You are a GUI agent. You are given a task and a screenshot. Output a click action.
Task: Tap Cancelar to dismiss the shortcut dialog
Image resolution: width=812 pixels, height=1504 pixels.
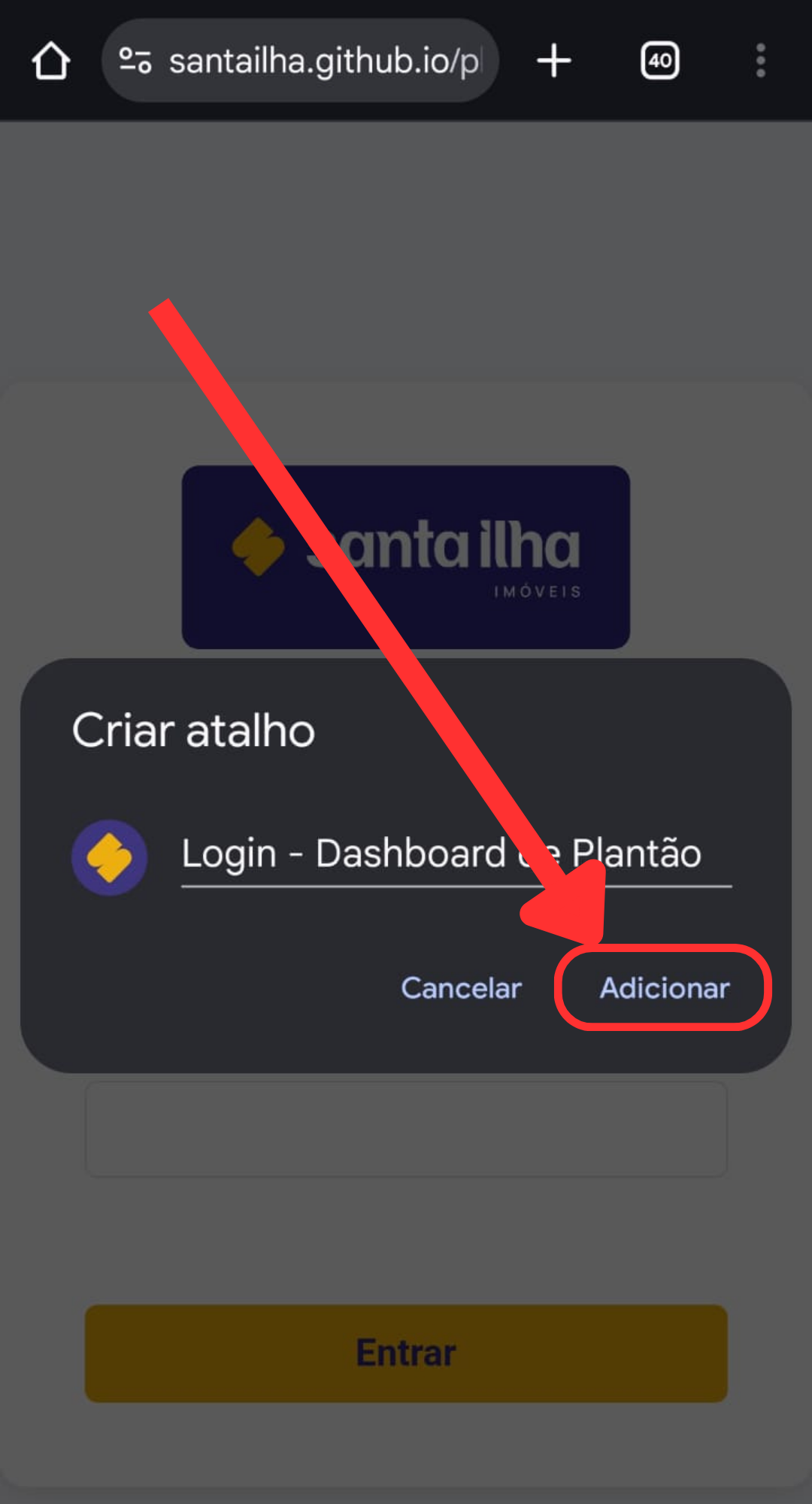tap(462, 989)
